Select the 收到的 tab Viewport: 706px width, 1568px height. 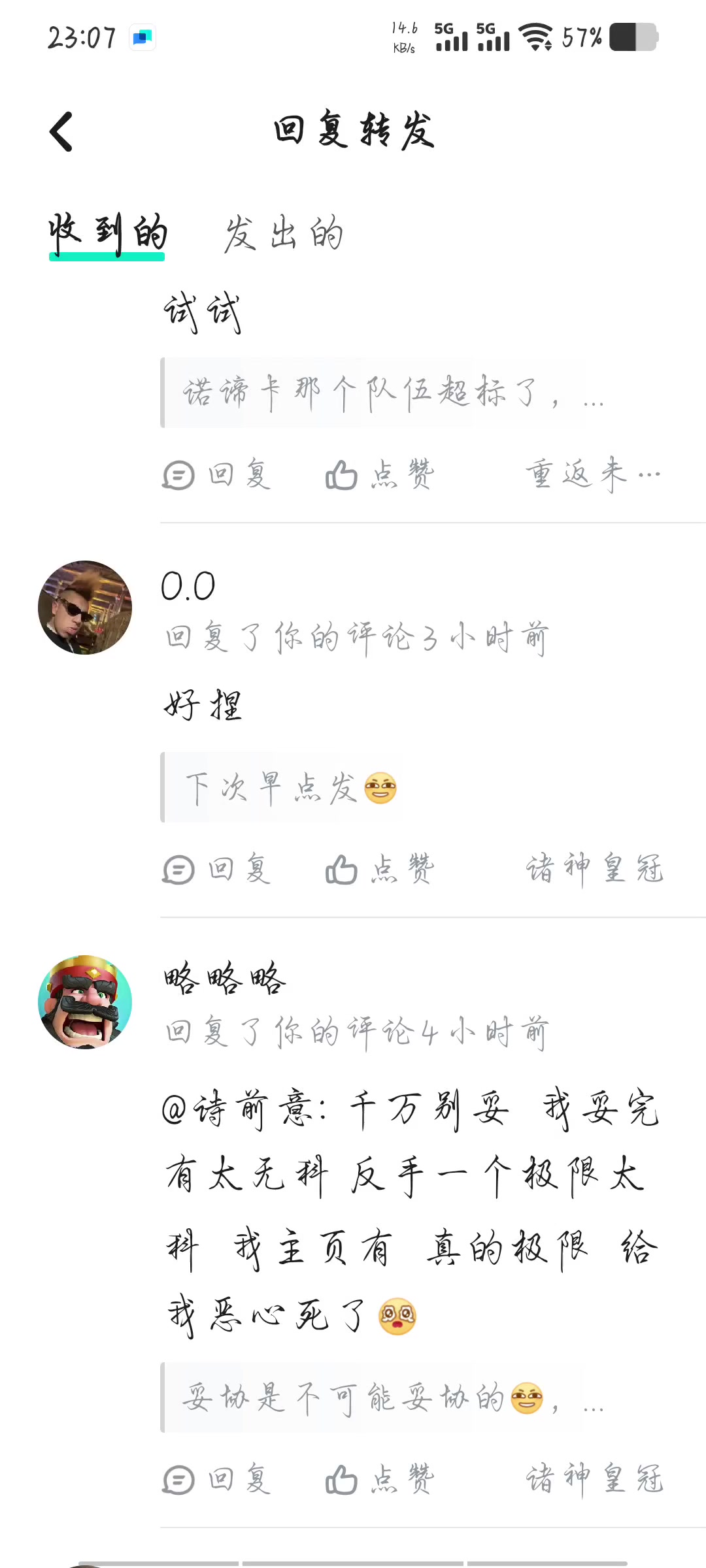point(108,234)
